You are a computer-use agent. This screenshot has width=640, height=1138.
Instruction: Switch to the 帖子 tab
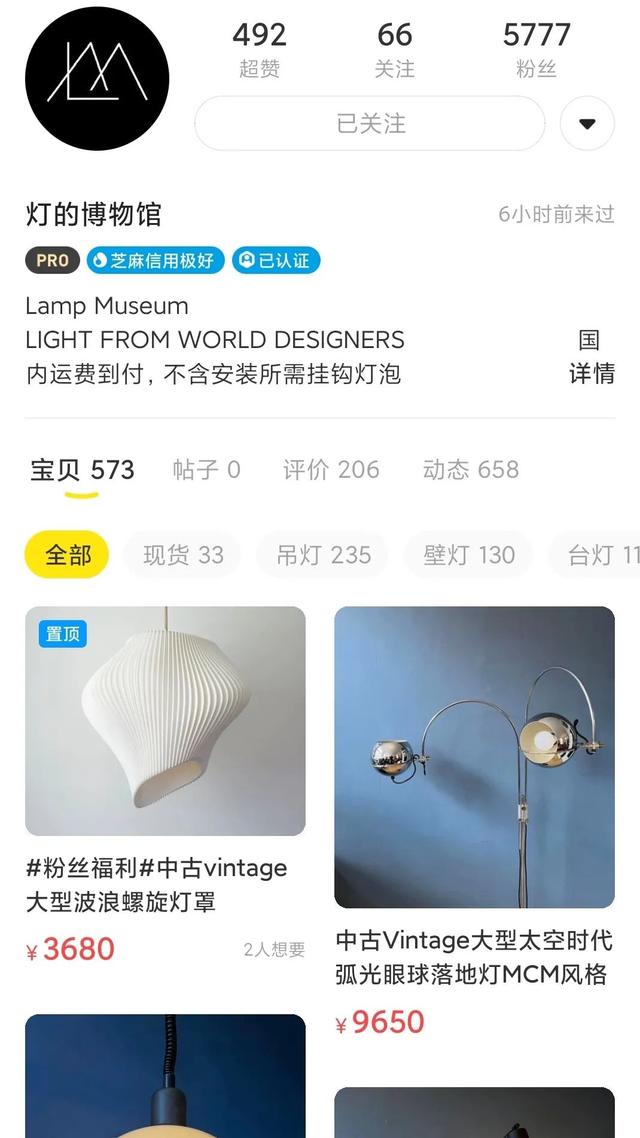click(x=206, y=470)
